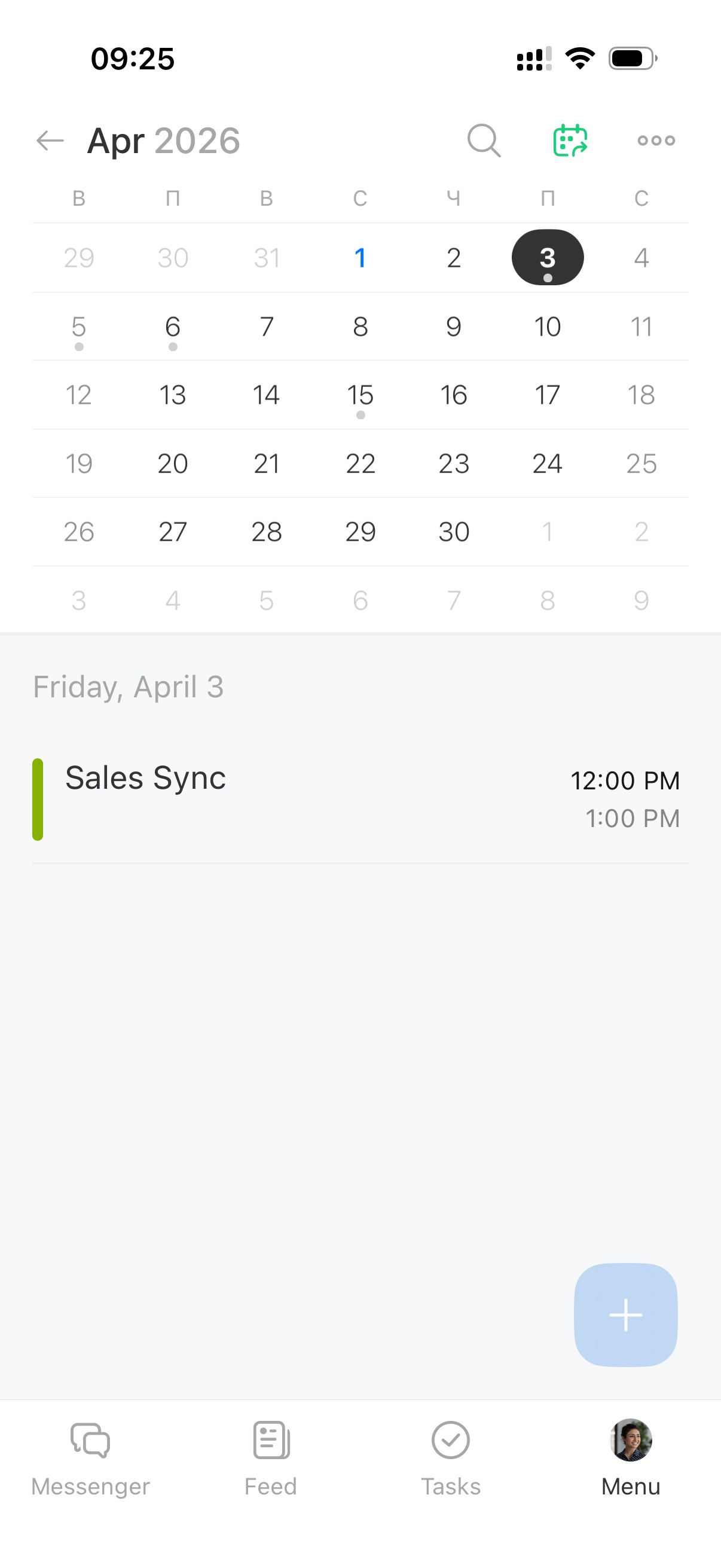The height and width of the screenshot is (1568, 721).
Task: Create a new event with plus button
Action: coord(625,1315)
